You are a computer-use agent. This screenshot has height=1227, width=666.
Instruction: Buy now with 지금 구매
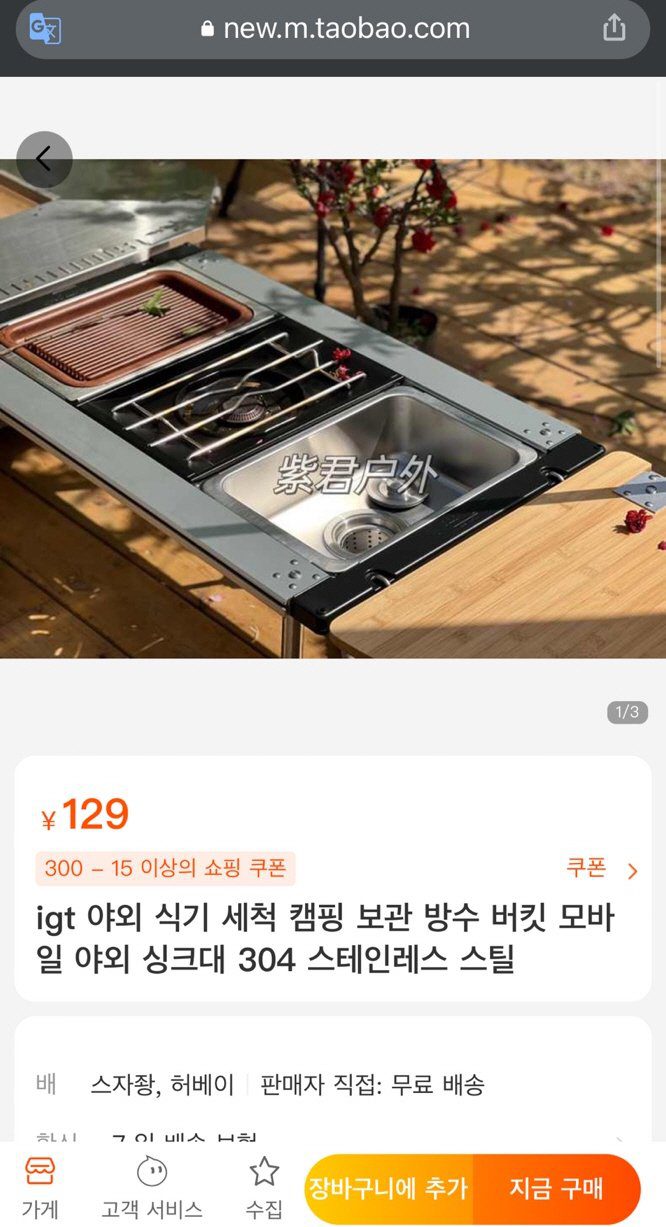556,1189
